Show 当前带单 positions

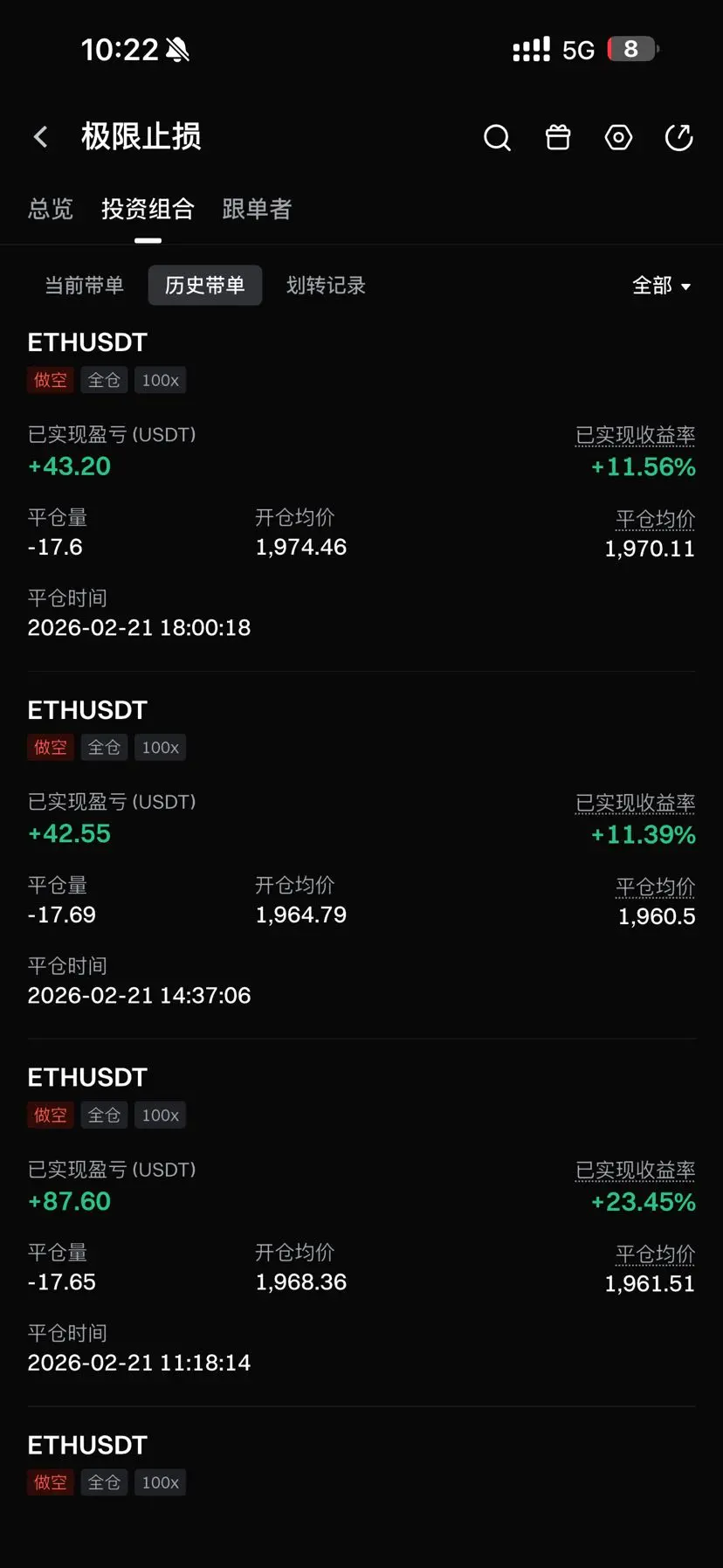click(x=85, y=286)
